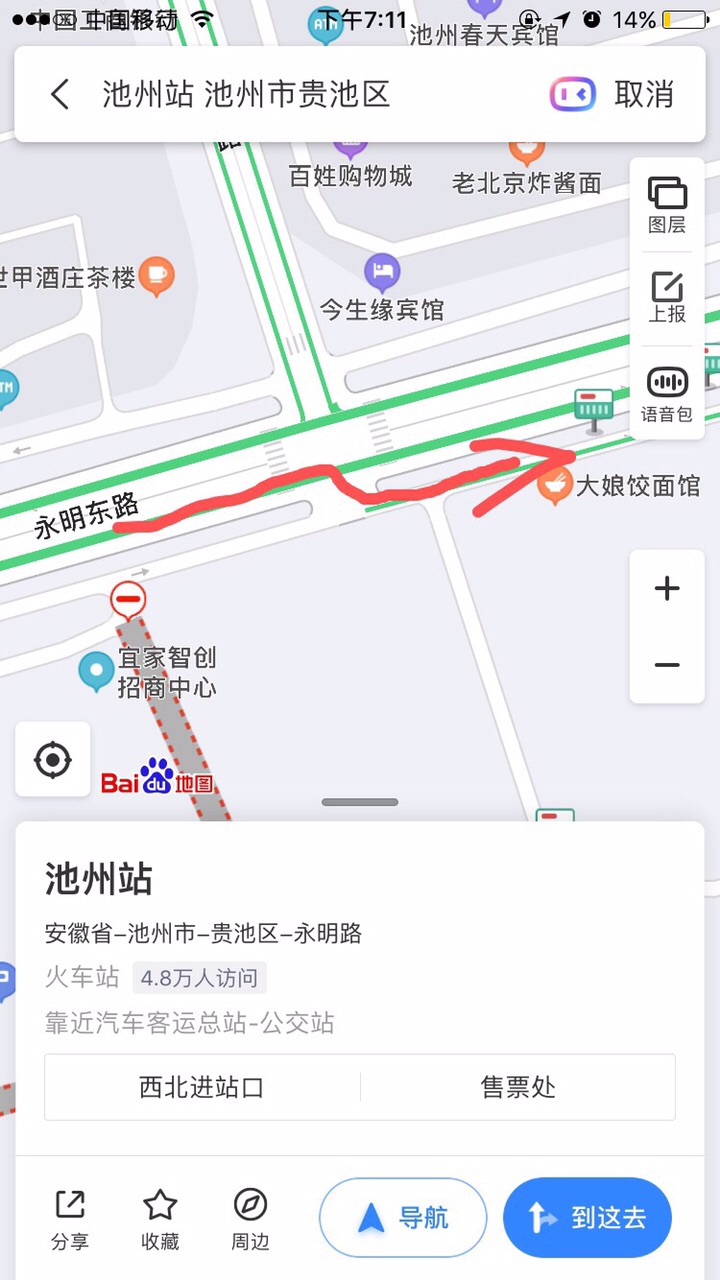Start navigation with 导航

point(403,1217)
